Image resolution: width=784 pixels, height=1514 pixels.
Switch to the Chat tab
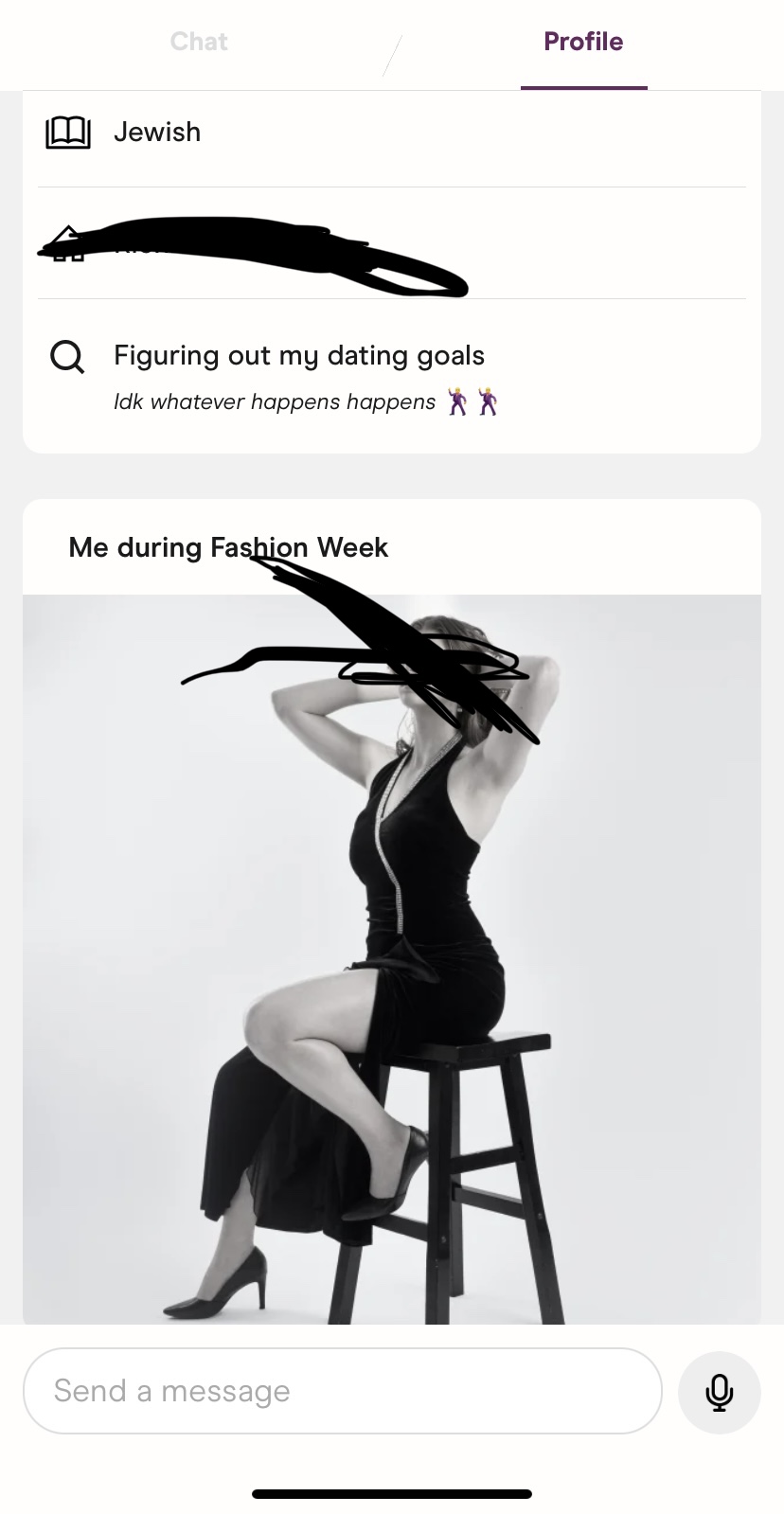point(199,42)
